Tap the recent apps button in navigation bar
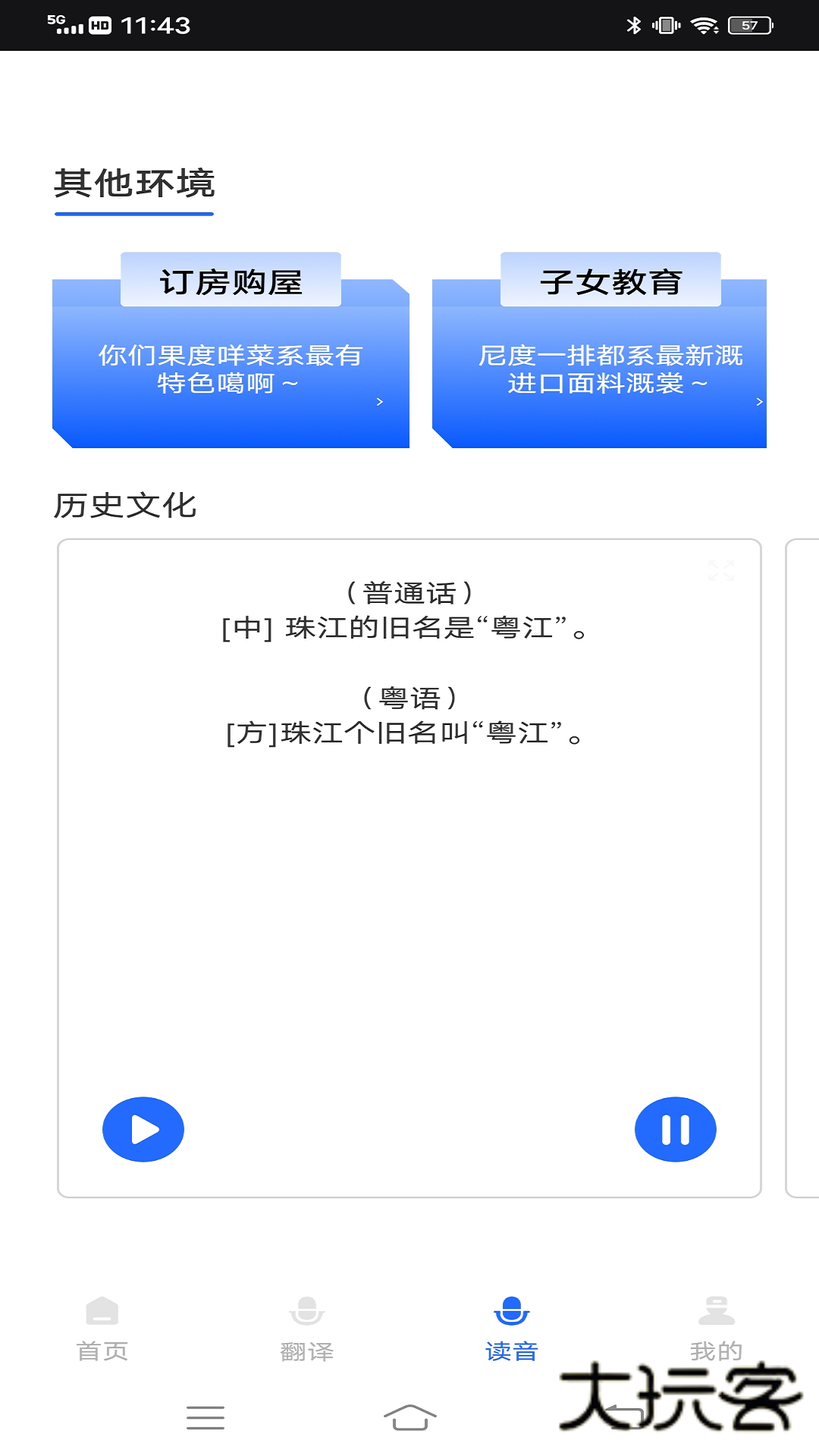Screen dimensions: 819x1456 coord(205,1418)
